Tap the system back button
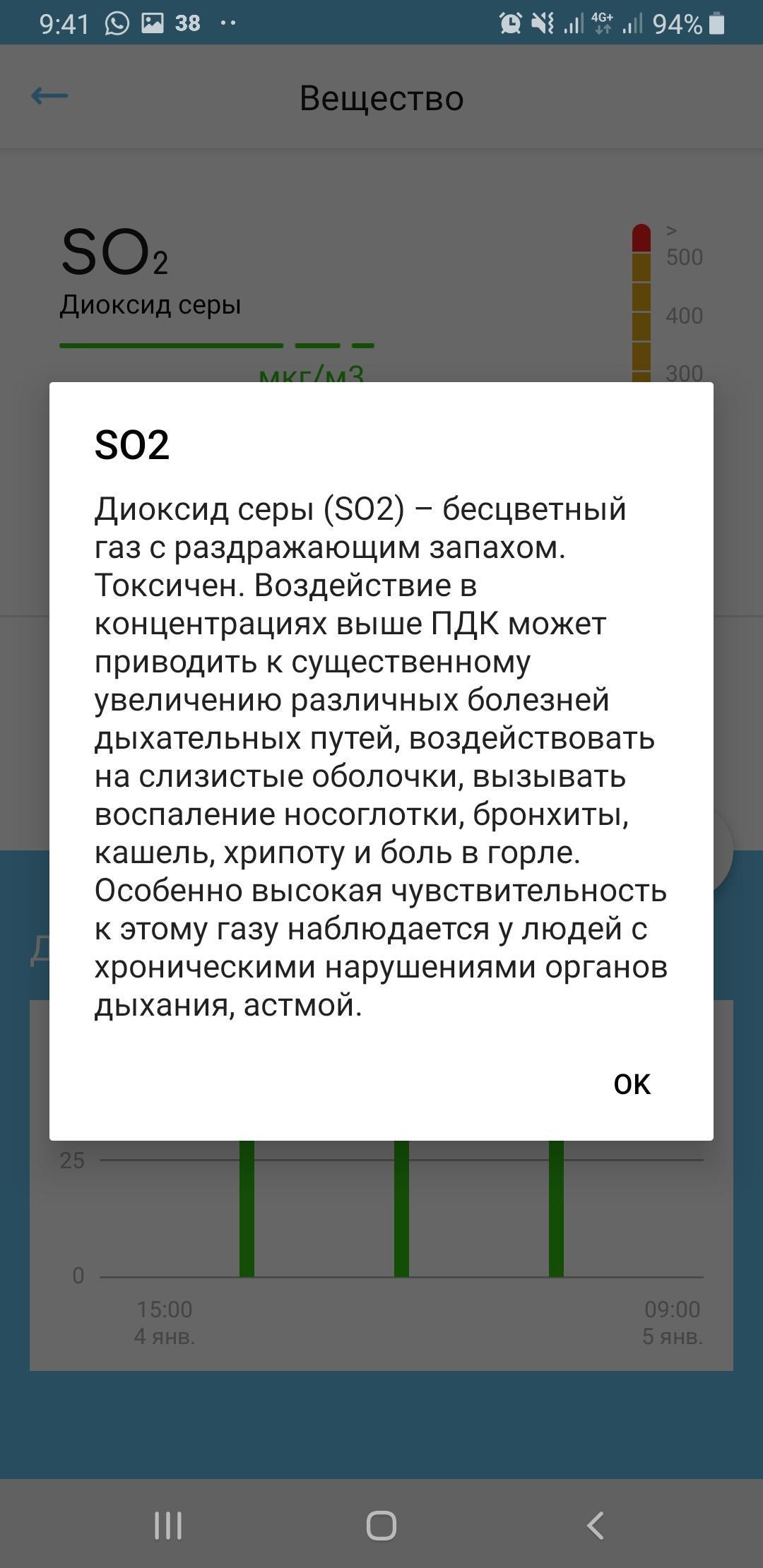This screenshot has height=1568, width=763. coord(595,1525)
